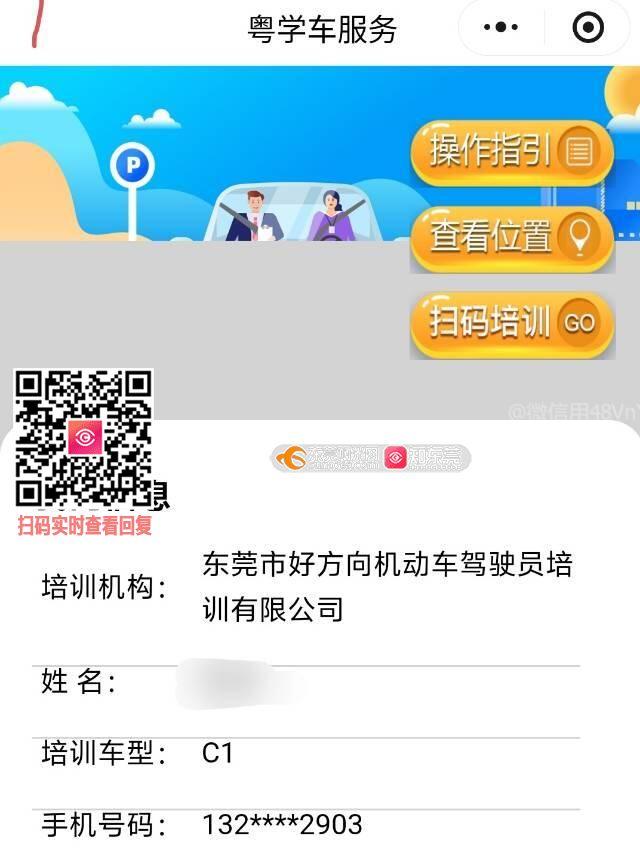Screen dimensions: 640x851
Task: Close the mini program with the circle icon
Action: (588, 27)
